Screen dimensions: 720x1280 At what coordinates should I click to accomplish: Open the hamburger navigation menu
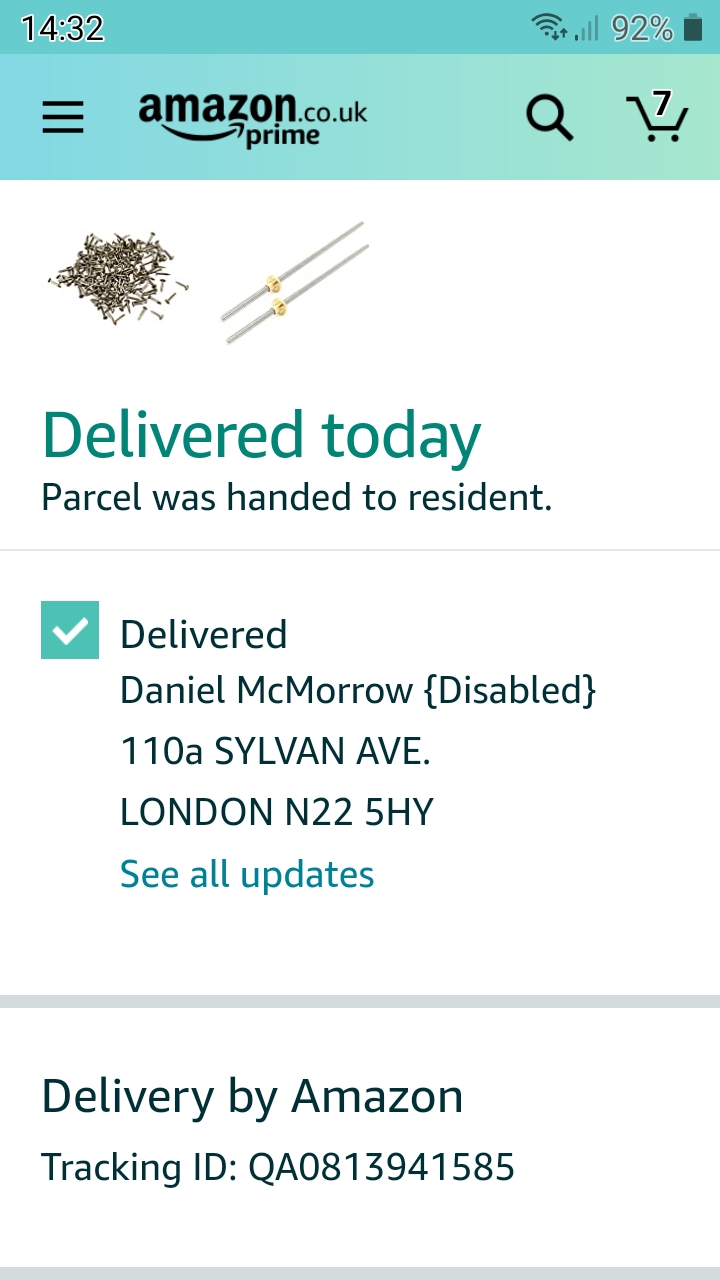(63, 119)
